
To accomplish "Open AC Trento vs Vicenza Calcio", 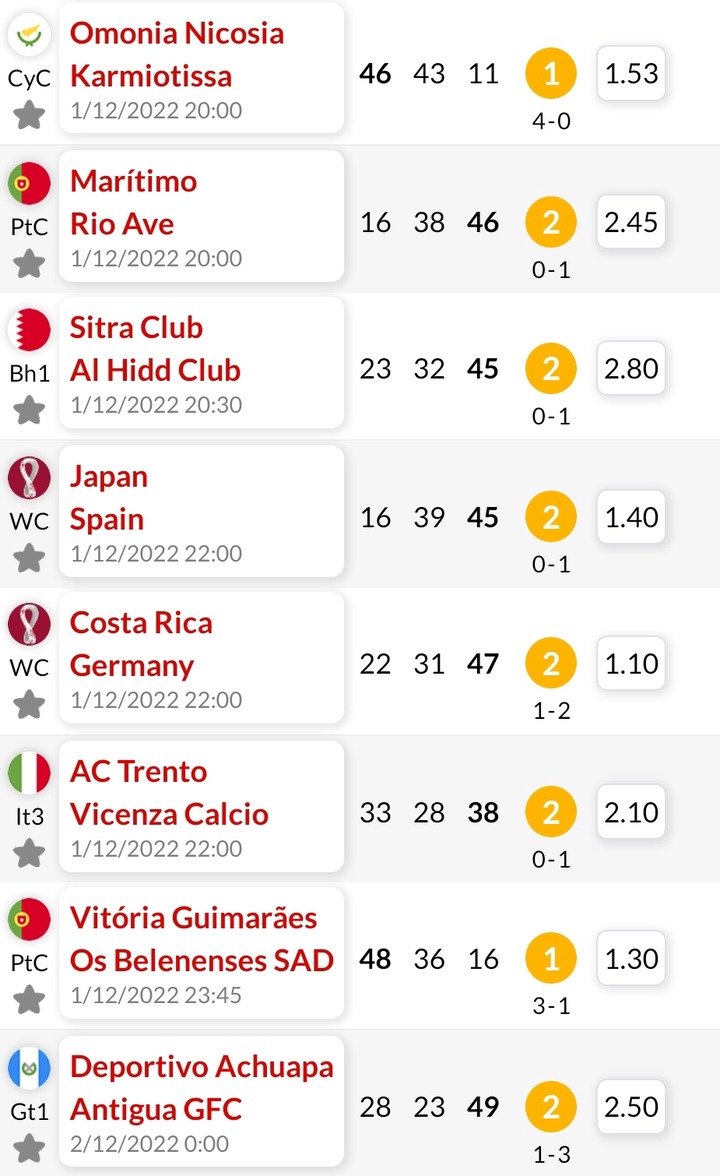I will (x=202, y=806).
